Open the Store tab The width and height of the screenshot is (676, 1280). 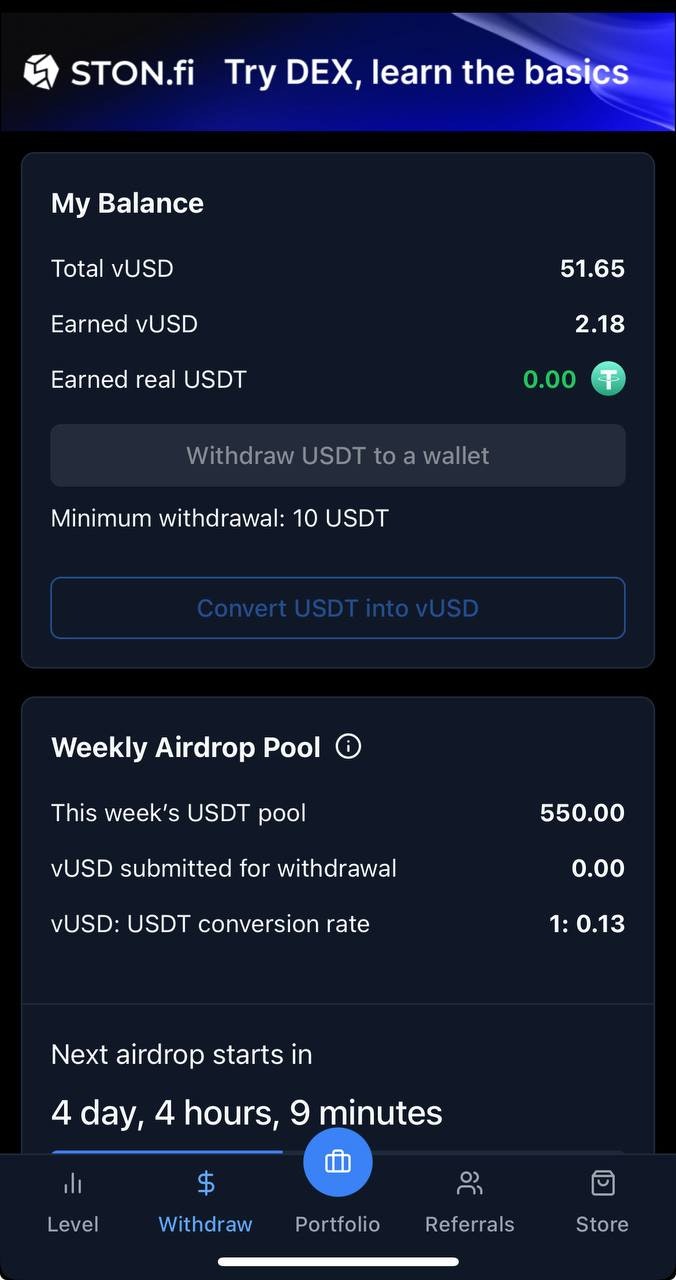coord(602,1203)
